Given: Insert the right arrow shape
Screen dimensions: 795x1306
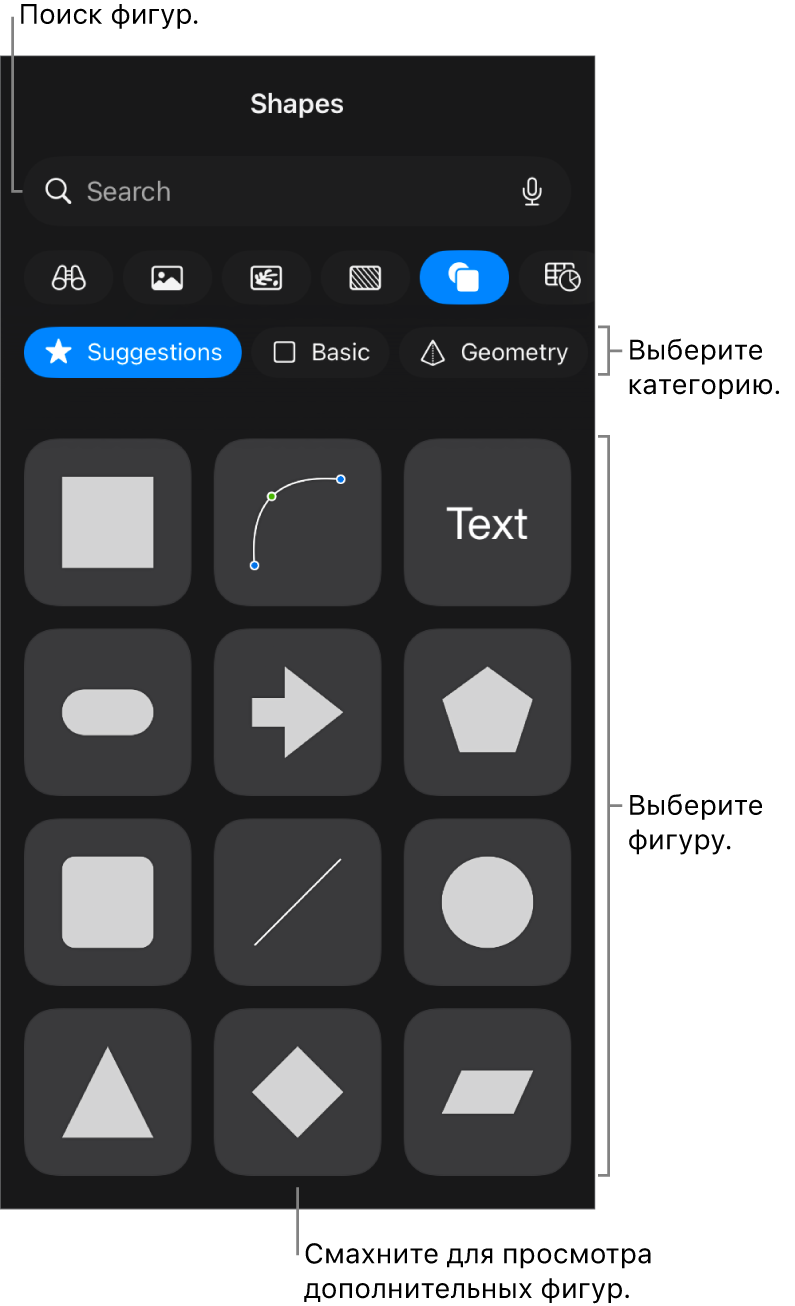Looking at the screenshot, I should coord(297,712).
